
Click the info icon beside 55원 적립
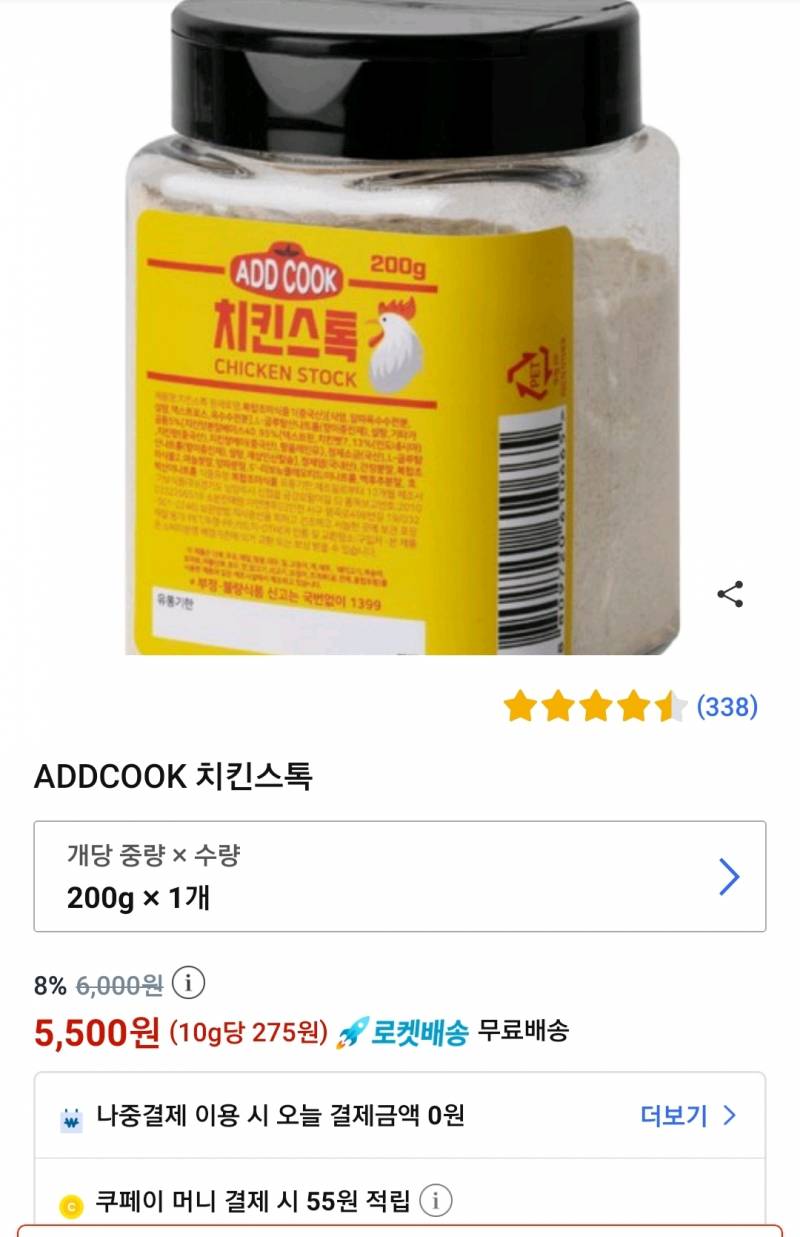point(437,1202)
